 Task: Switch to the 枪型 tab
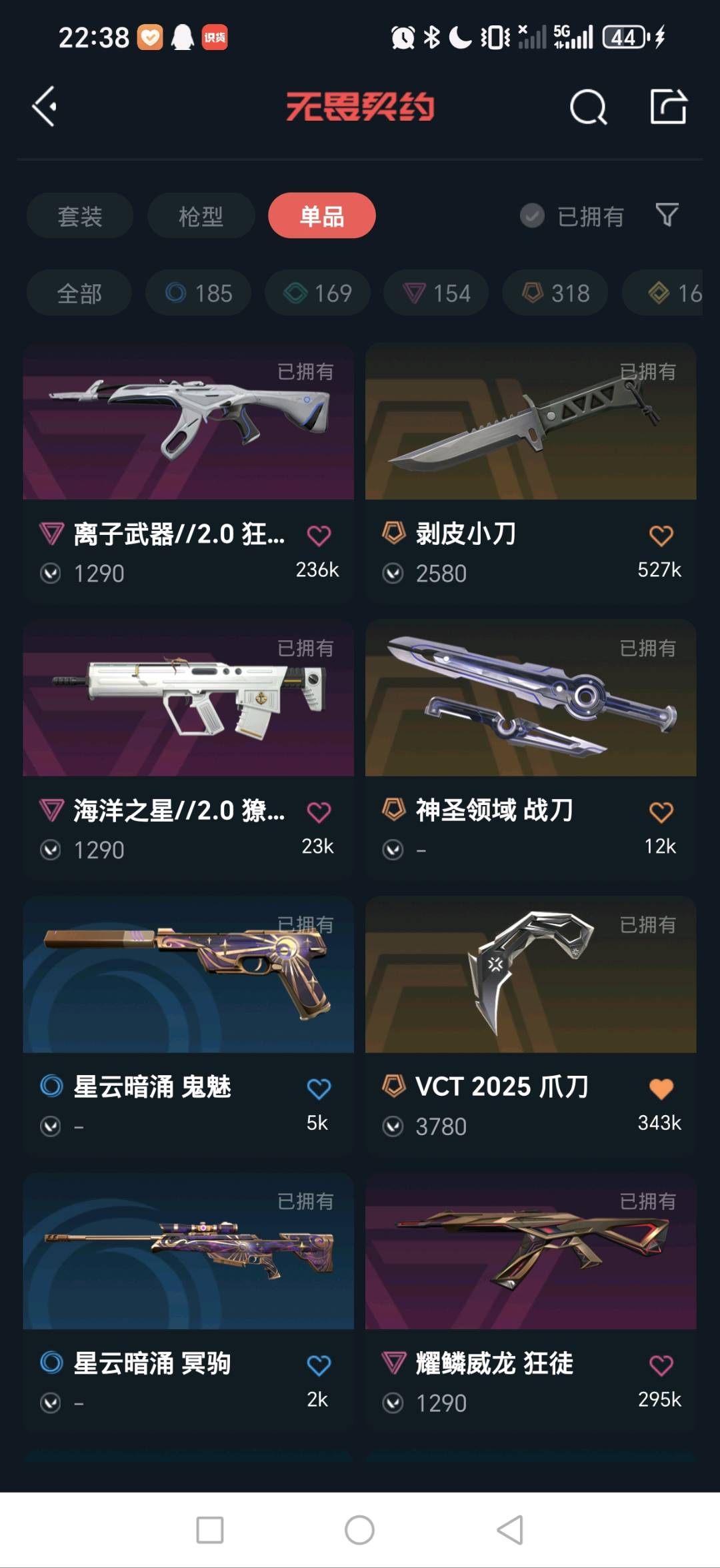click(201, 216)
